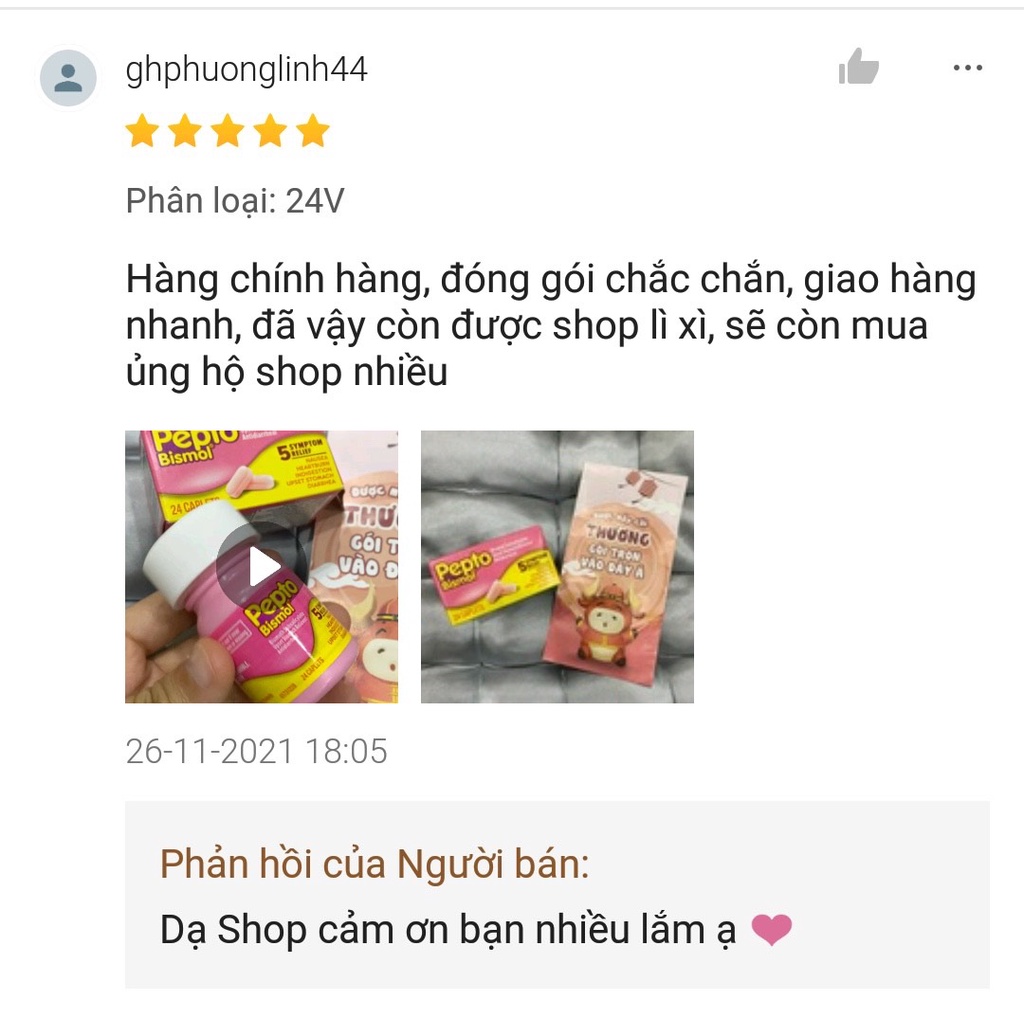Open the three-dot overflow menu
The image size is (1024, 1024).
[967, 68]
